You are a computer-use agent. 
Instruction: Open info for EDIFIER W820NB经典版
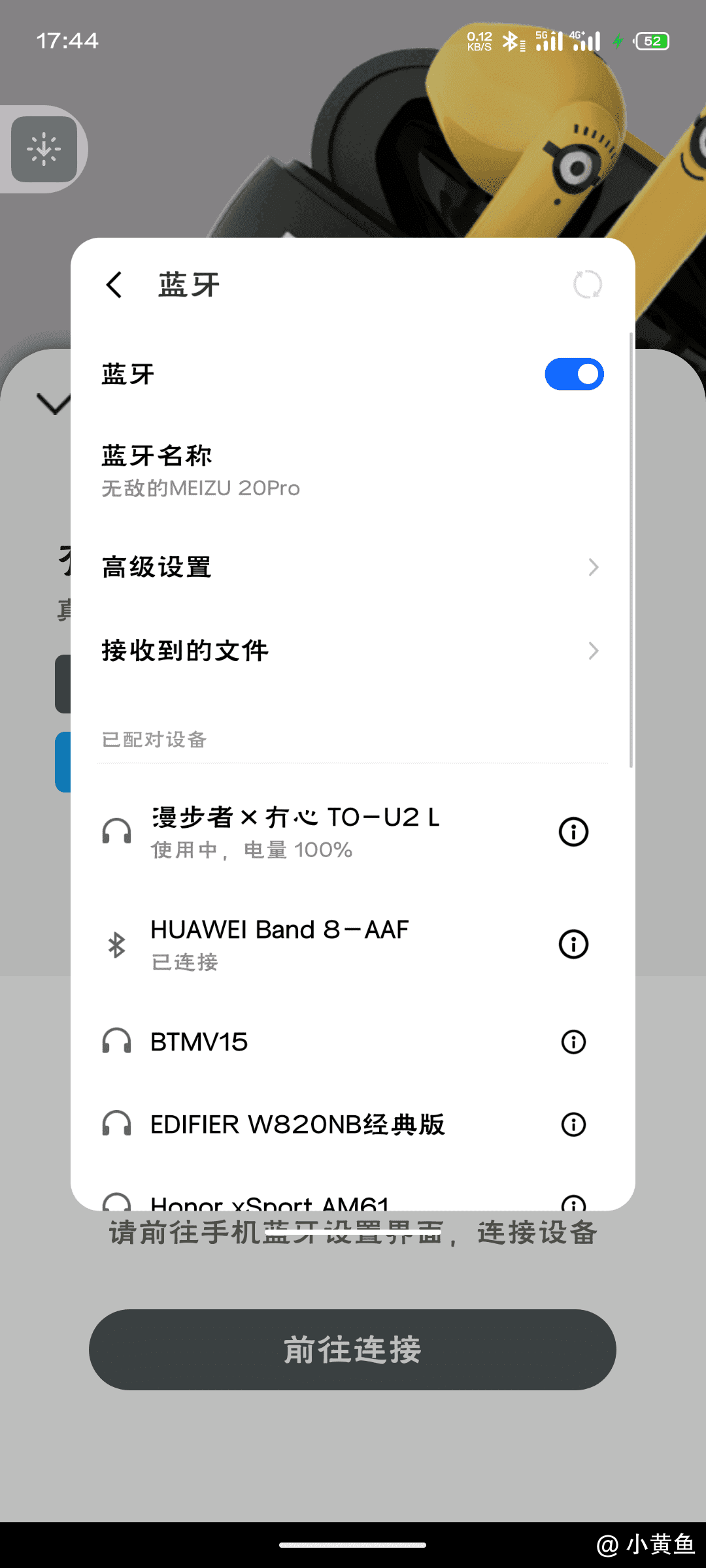click(573, 1124)
